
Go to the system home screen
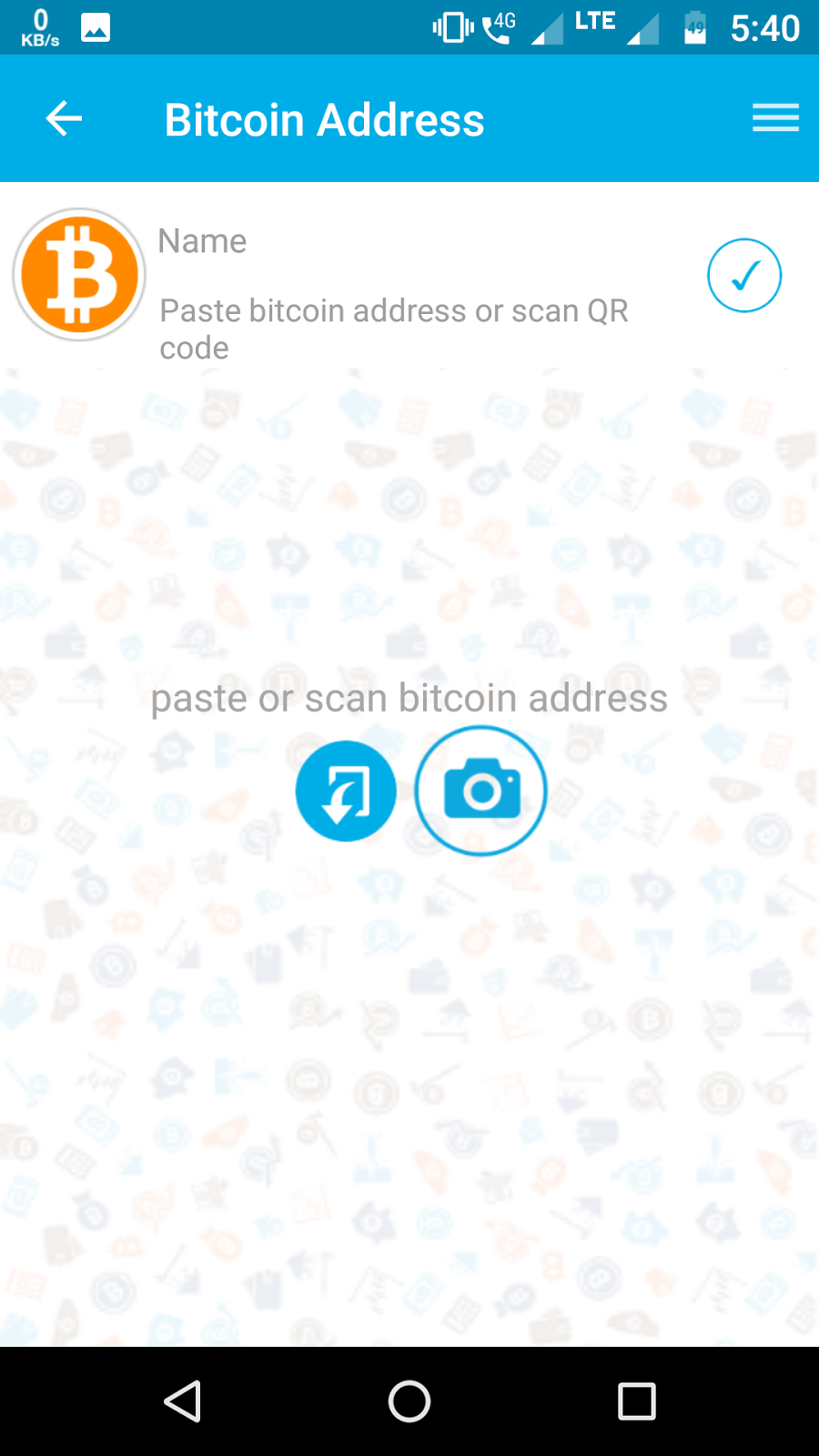pyautogui.click(x=409, y=1401)
